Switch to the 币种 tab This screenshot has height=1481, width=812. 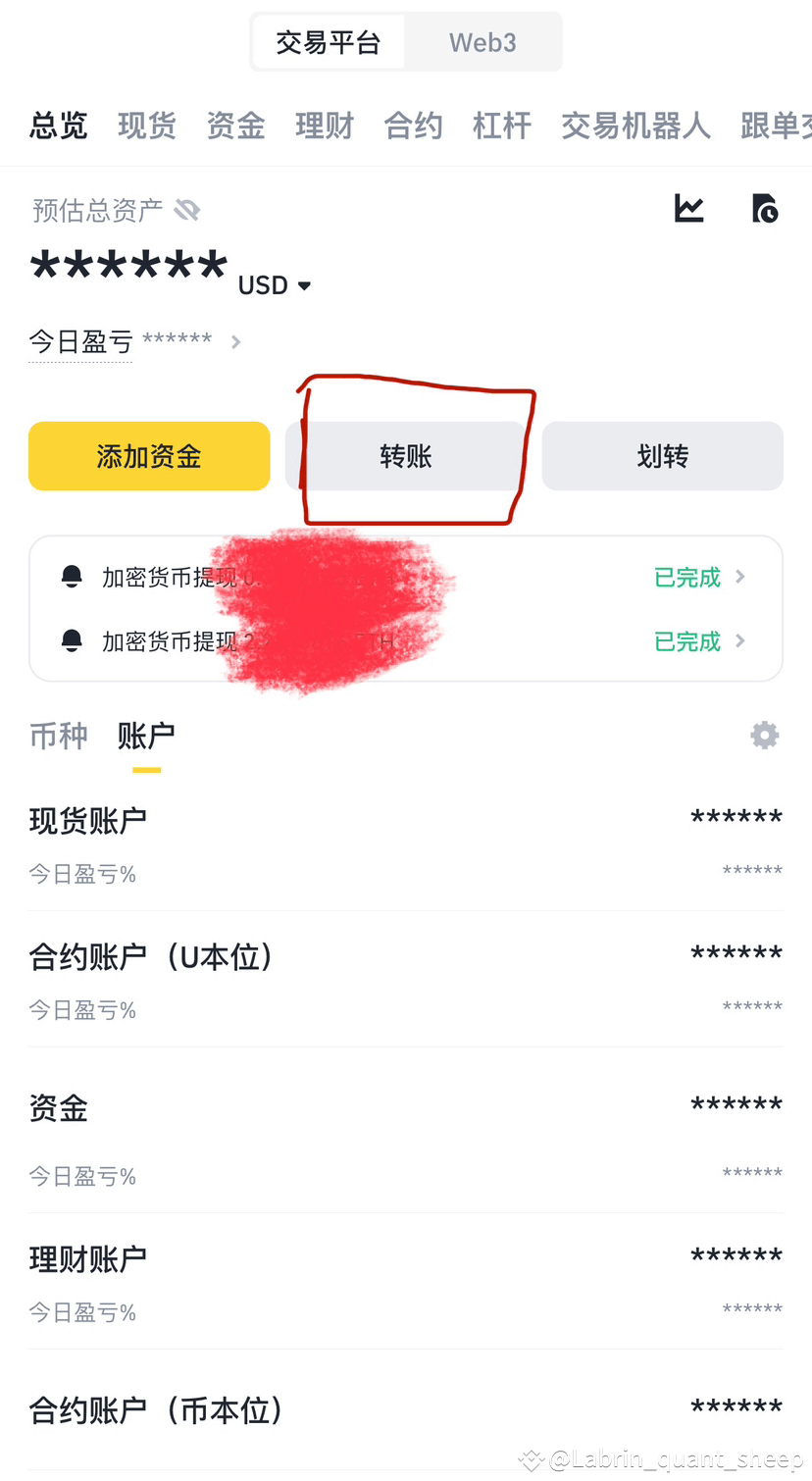59,736
